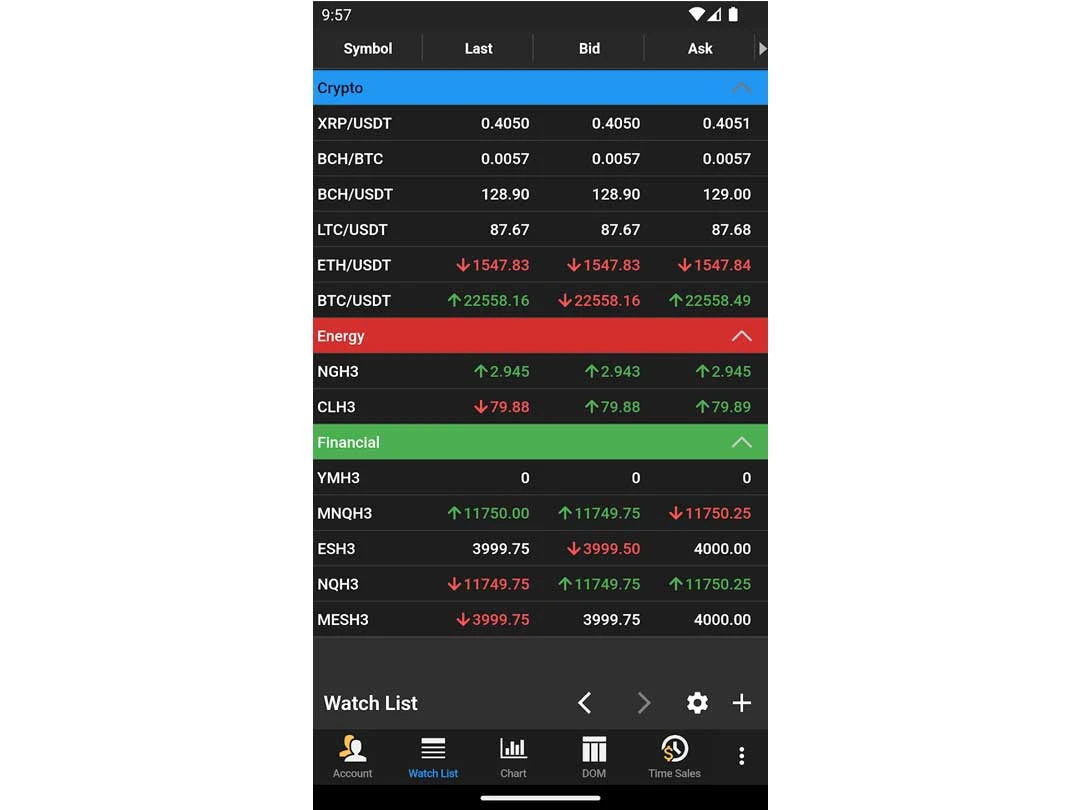1080x810 pixels.
Task: Collapse the Crypto section
Action: pos(741,88)
